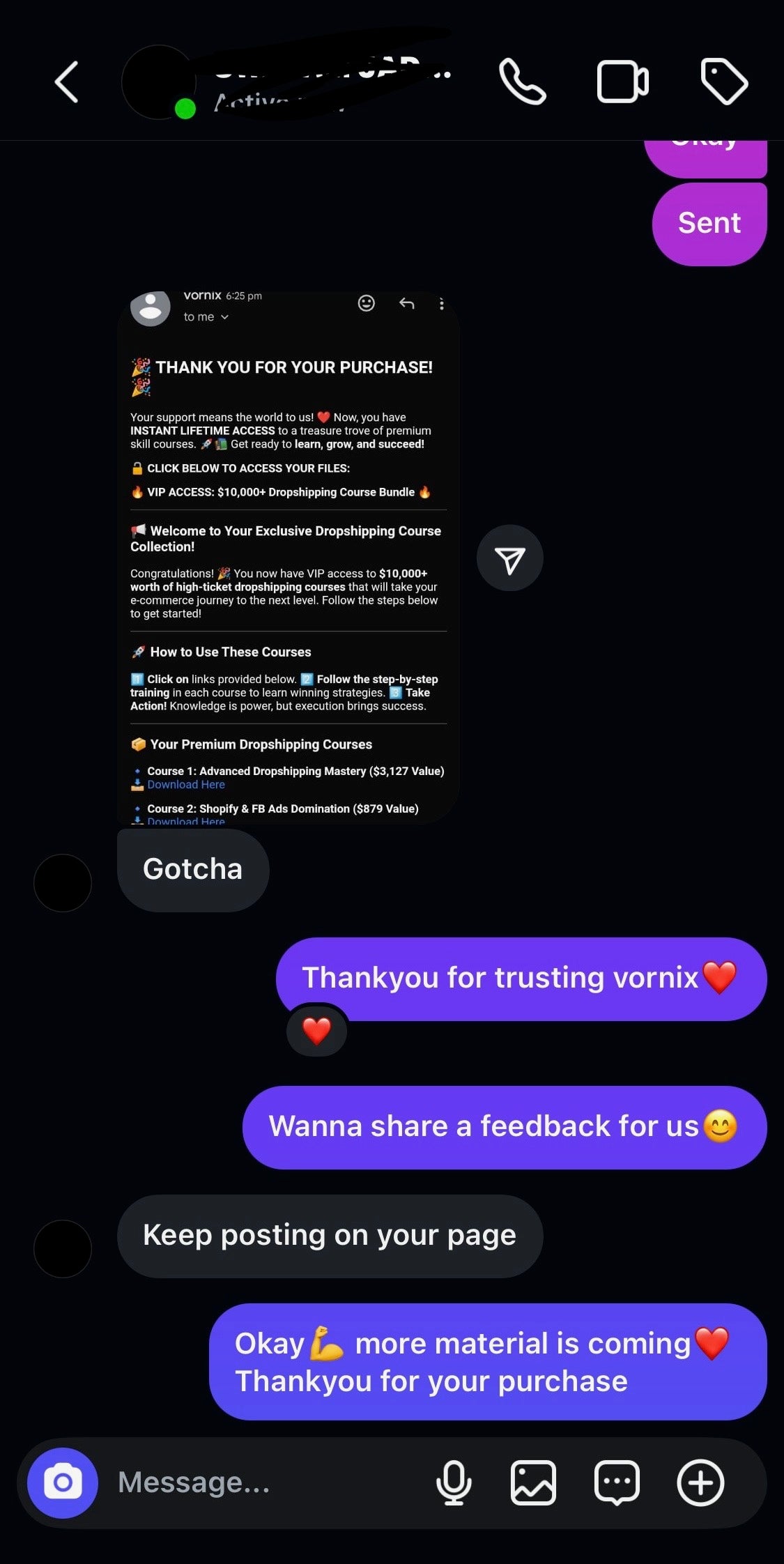Forward the shared email screenshot
Screen dimensions: 784x1564
[x=509, y=558]
